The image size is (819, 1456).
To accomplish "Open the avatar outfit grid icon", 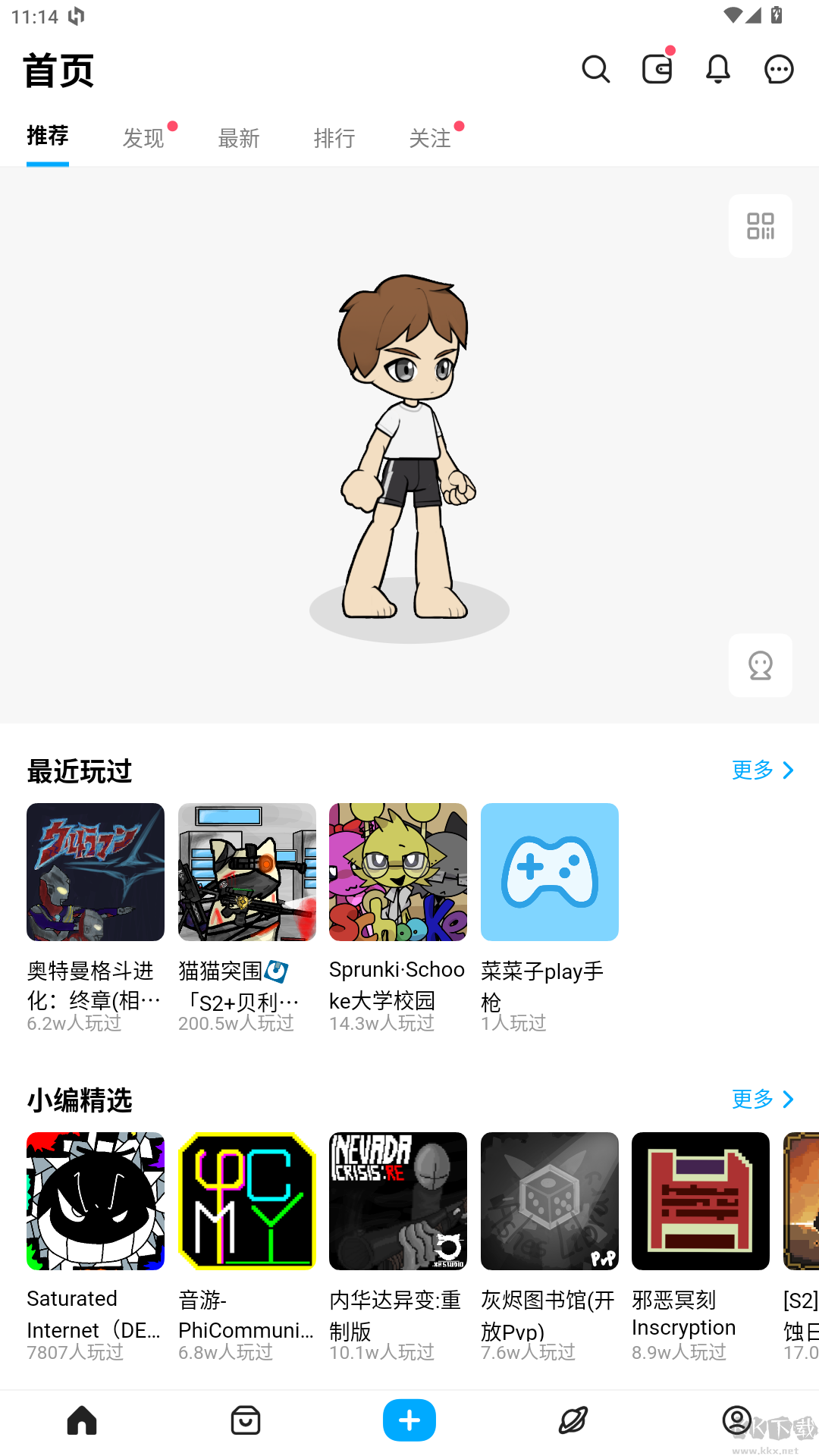I will [760, 226].
